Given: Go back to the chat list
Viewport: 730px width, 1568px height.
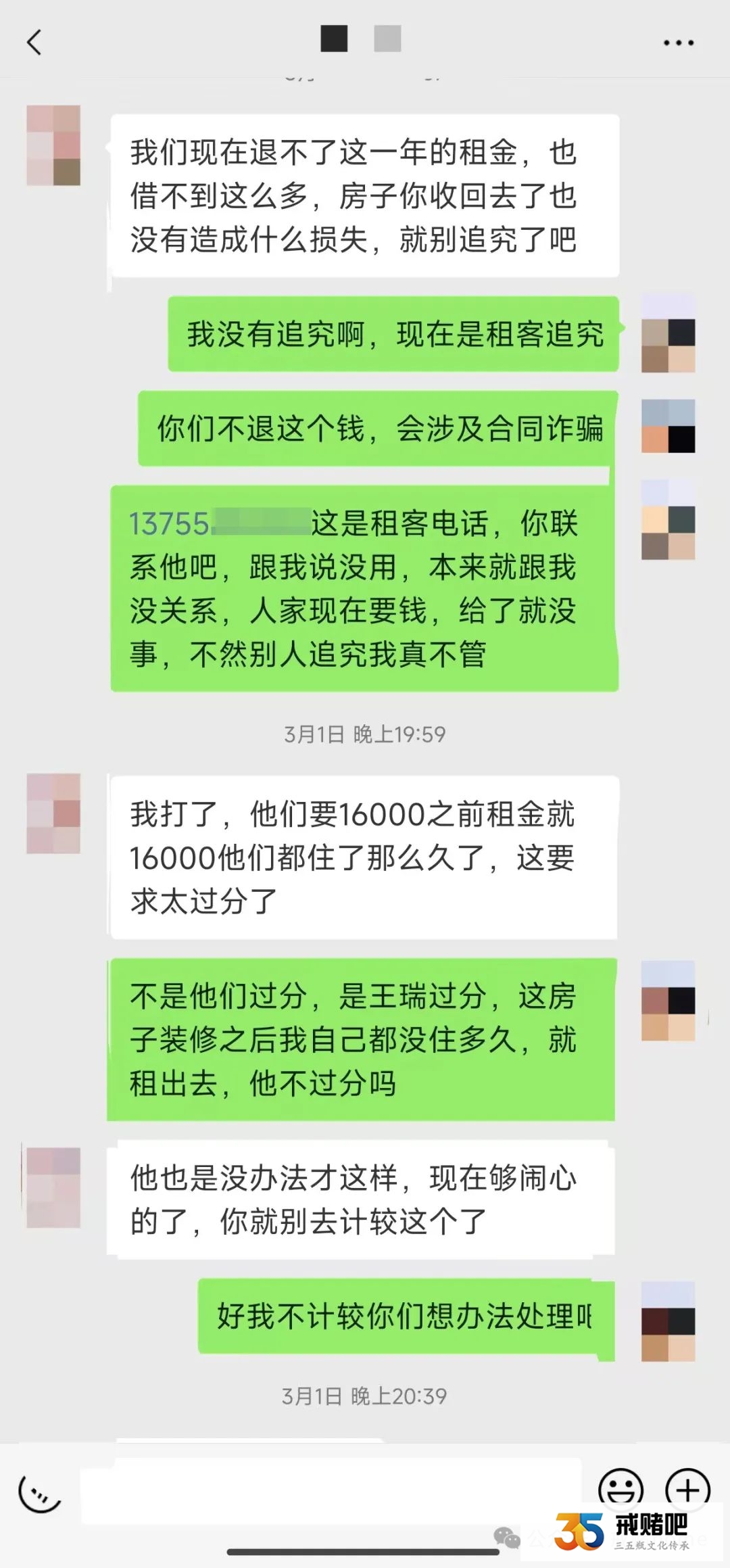Looking at the screenshot, I should click(34, 43).
